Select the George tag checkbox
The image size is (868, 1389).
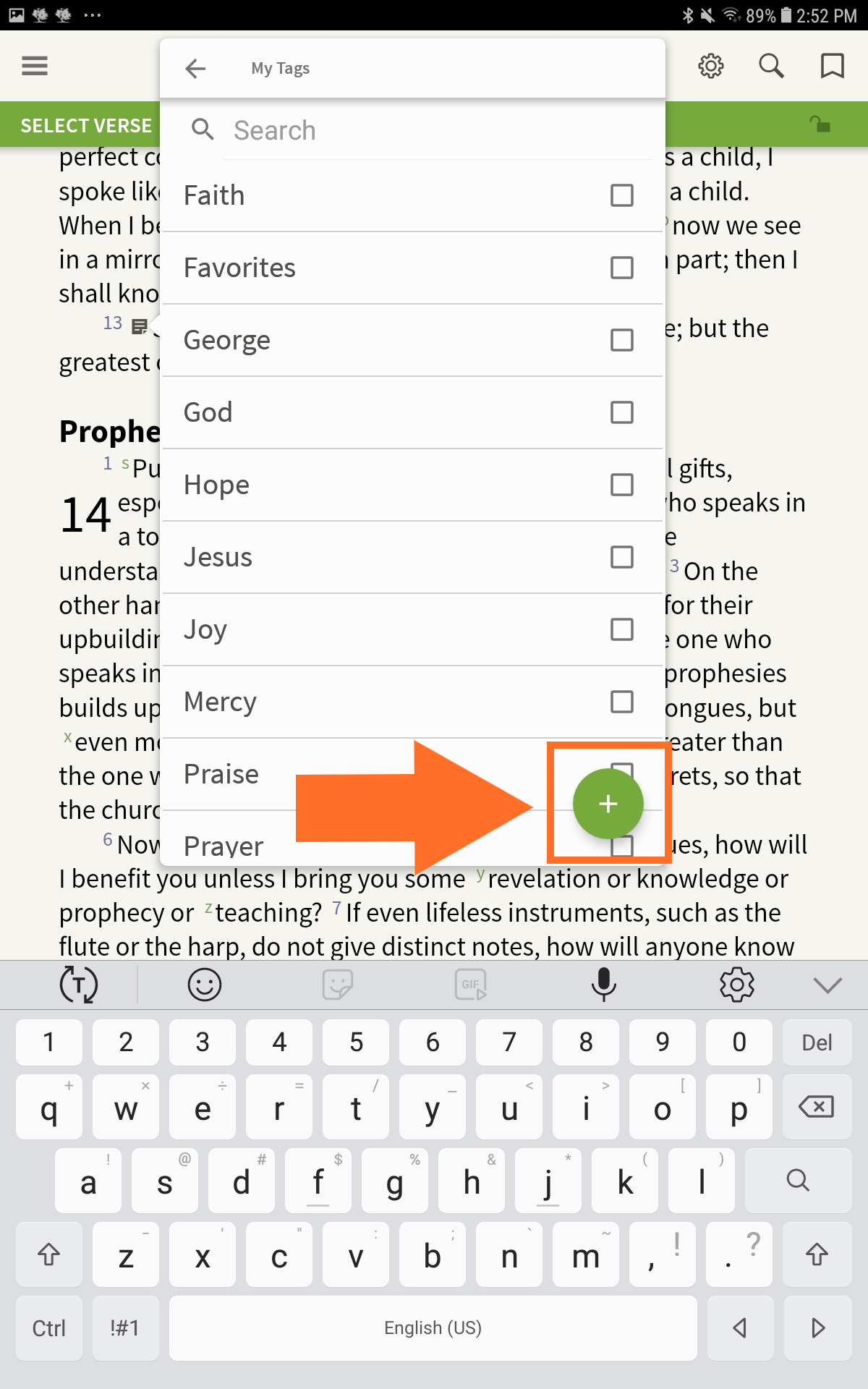pos(621,340)
